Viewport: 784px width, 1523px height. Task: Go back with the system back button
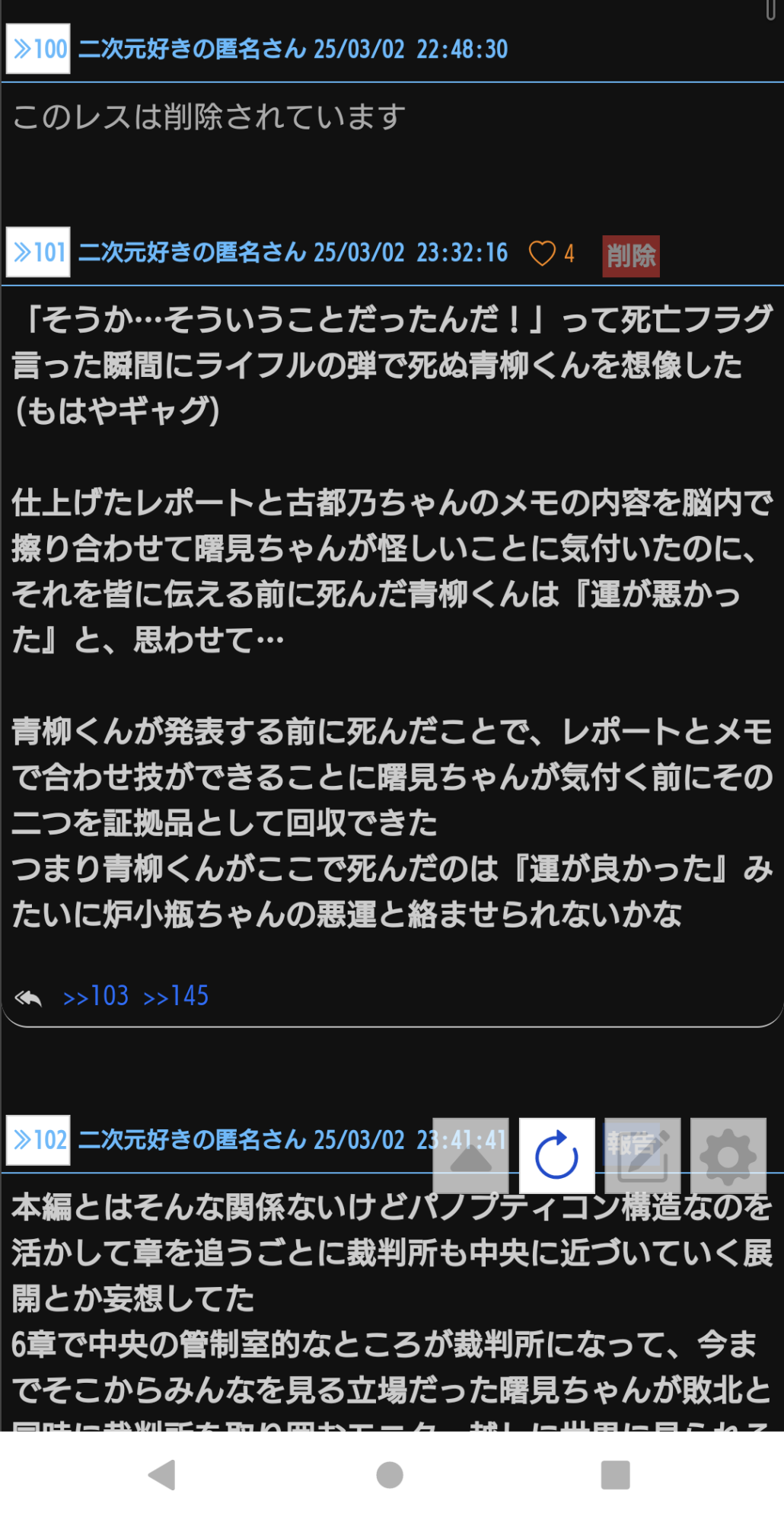[x=162, y=1475]
